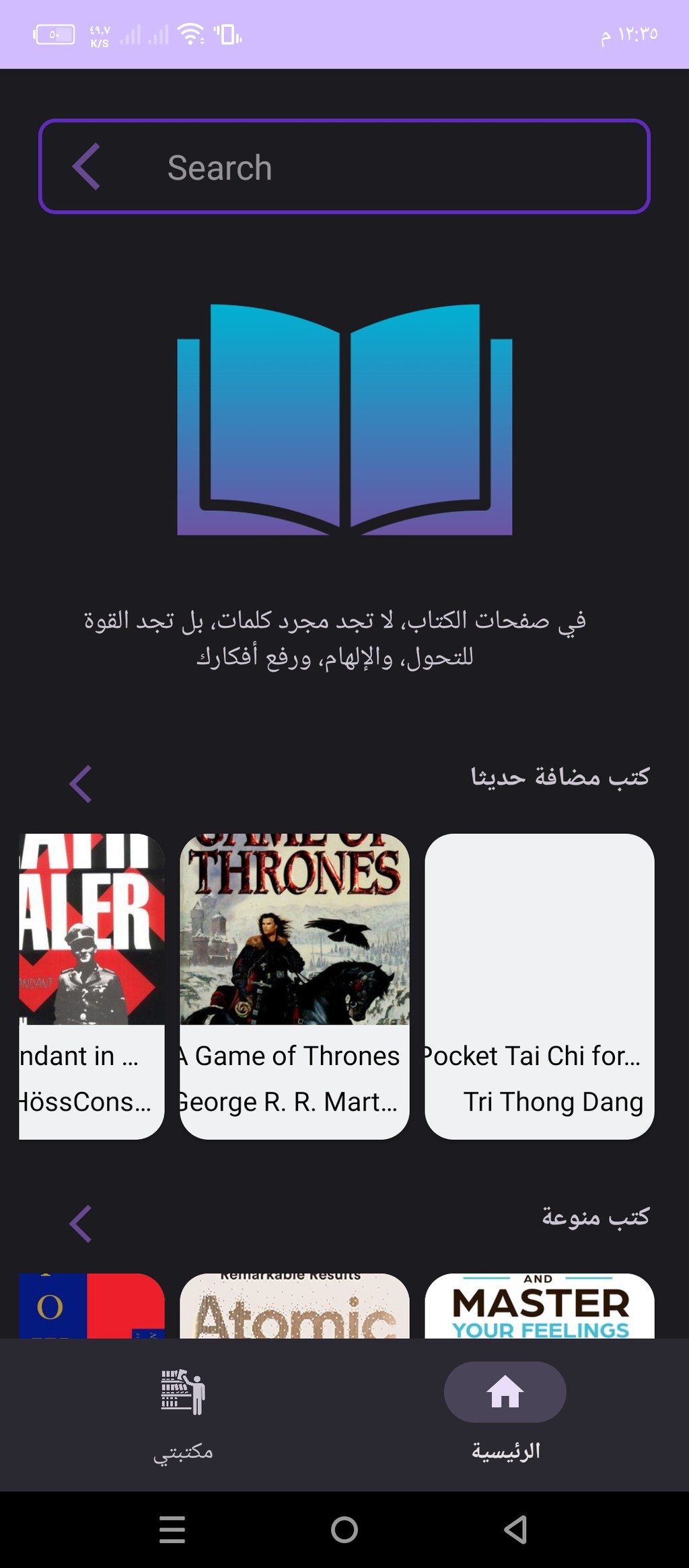Open the red and blue book cover
This screenshot has width=689, height=1568.
pos(92,1305)
